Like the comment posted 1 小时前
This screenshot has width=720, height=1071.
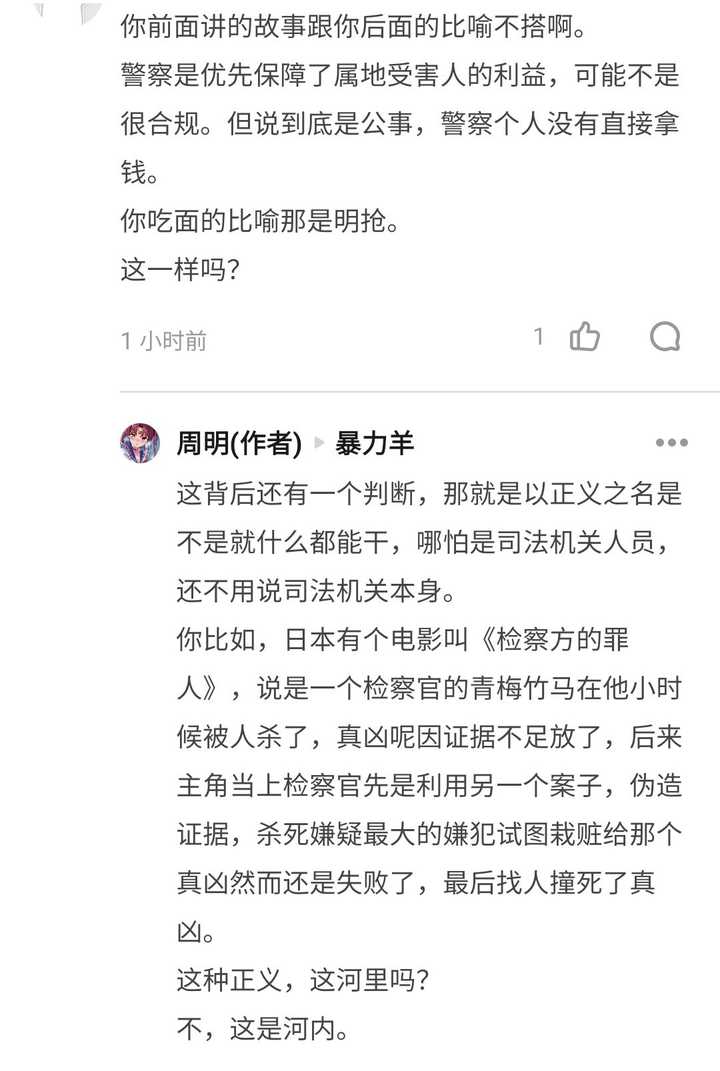point(584,338)
